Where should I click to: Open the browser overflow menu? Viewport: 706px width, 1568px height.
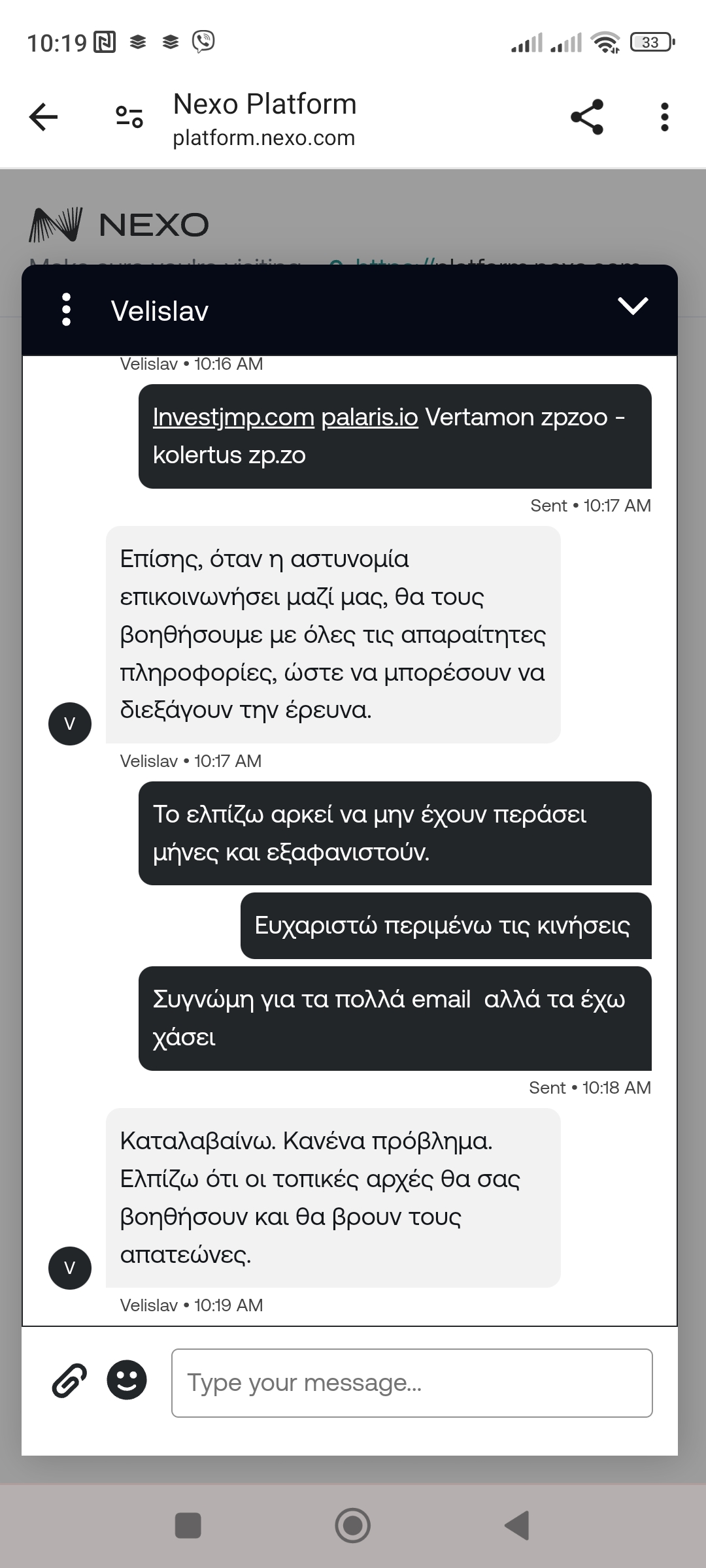[x=664, y=118]
